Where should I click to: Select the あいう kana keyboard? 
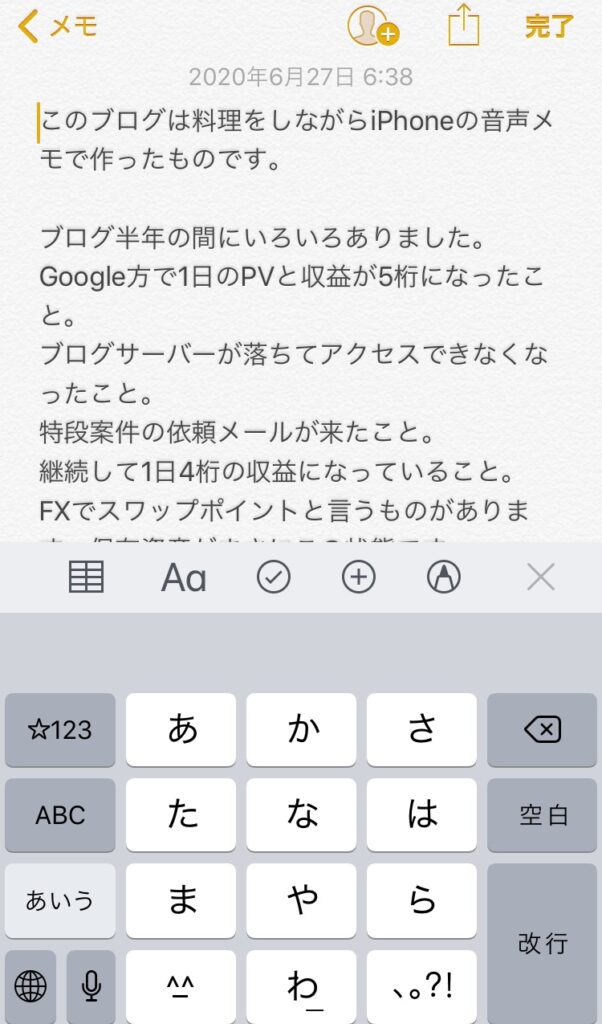pos(60,901)
